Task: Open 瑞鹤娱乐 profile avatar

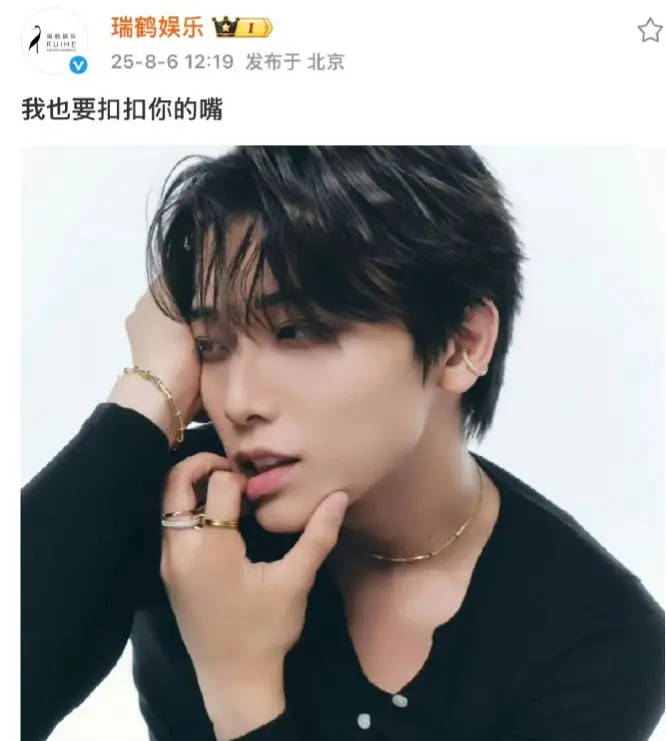Action: tap(52, 40)
